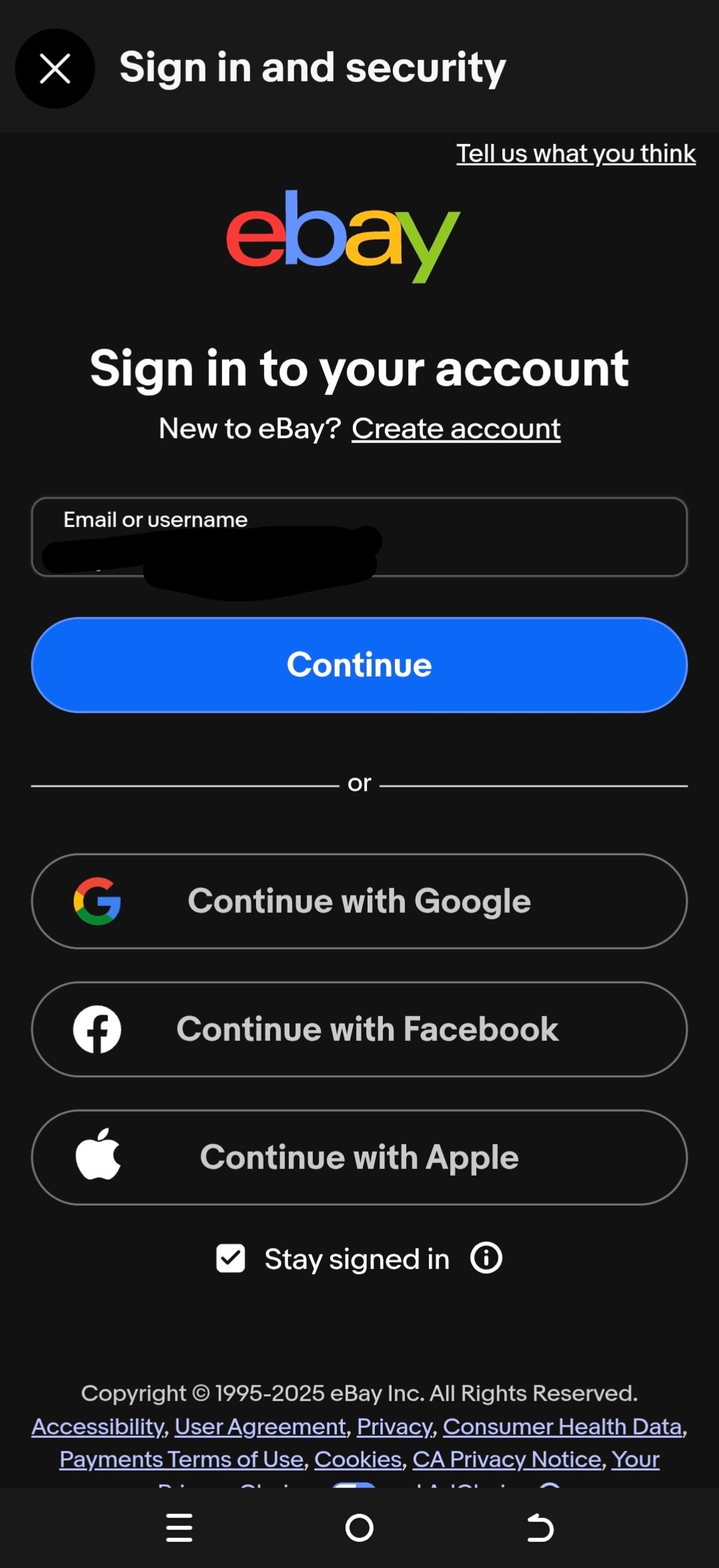Open the Payments Terms of Use link

181,1459
